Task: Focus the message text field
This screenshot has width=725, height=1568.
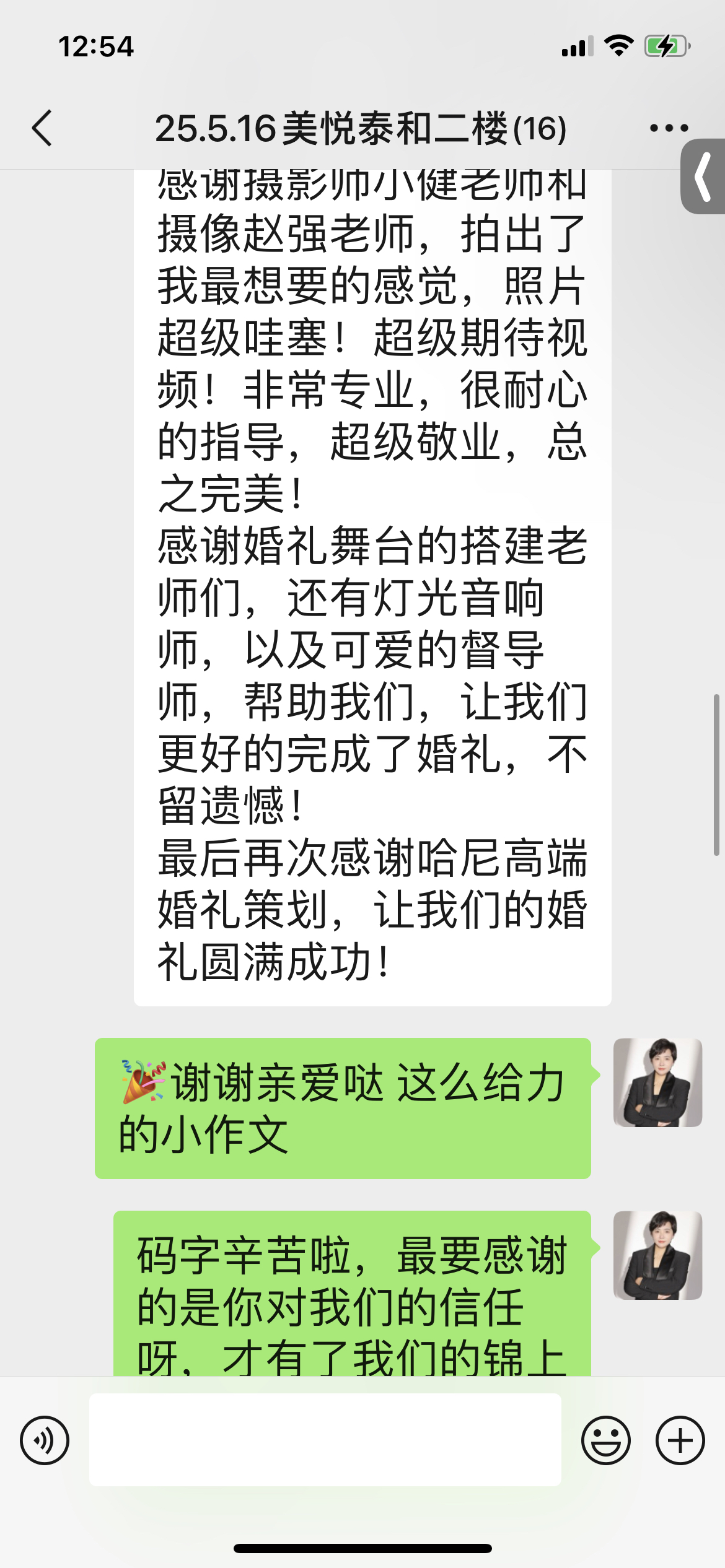Action: click(x=325, y=1440)
